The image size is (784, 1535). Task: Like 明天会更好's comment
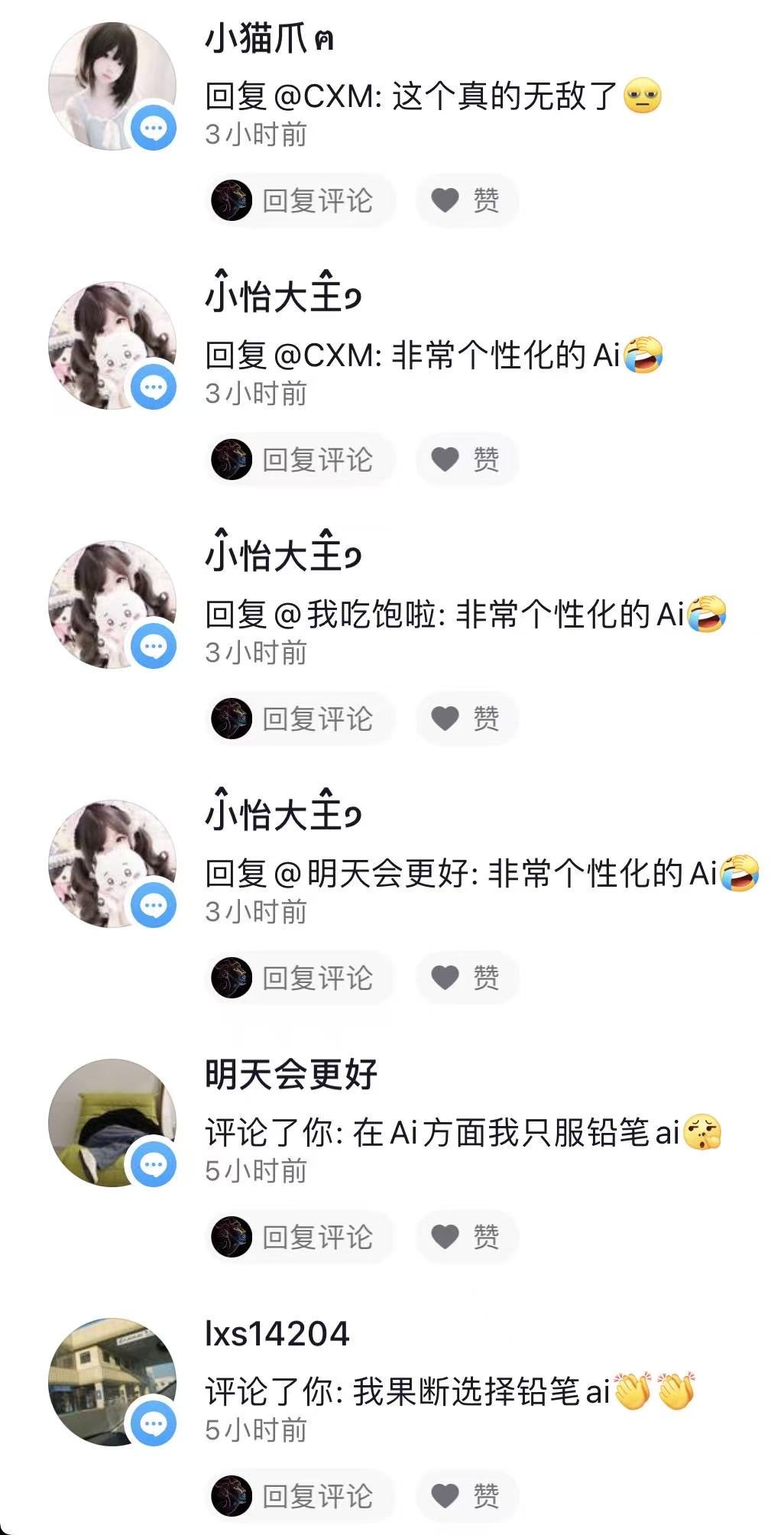tap(467, 1238)
